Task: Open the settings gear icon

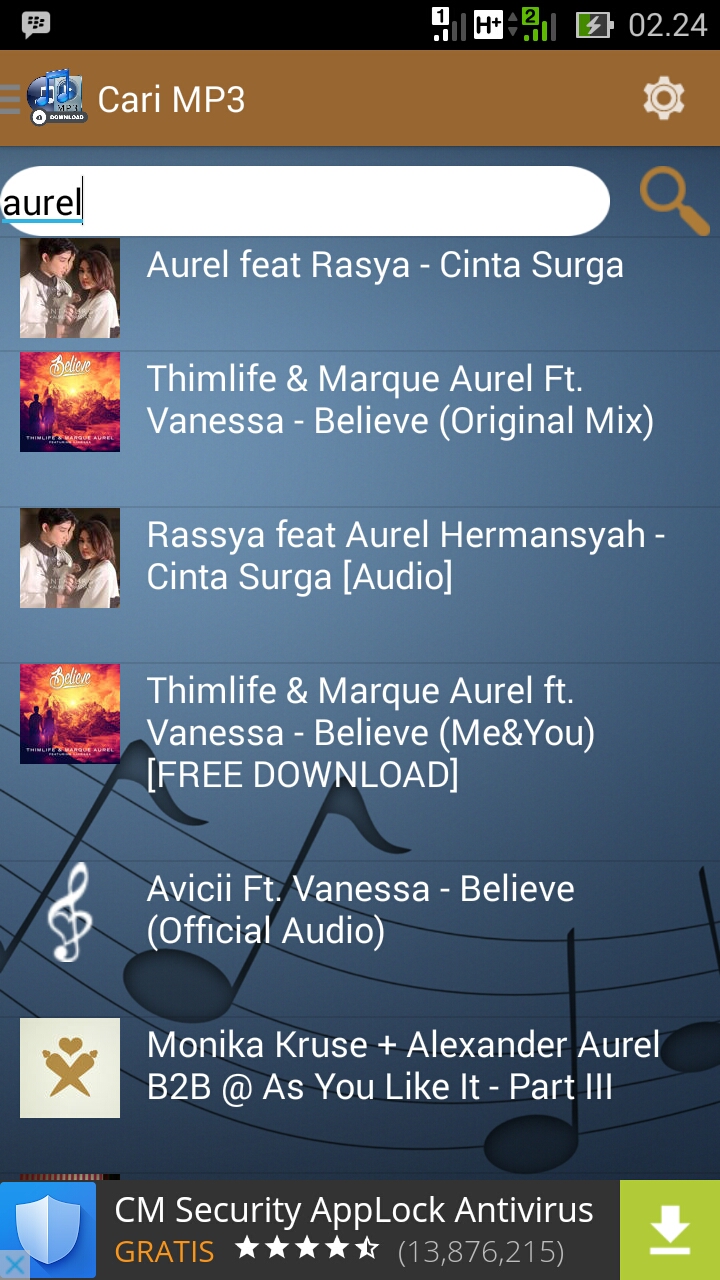Action: click(x=663, y=99)
